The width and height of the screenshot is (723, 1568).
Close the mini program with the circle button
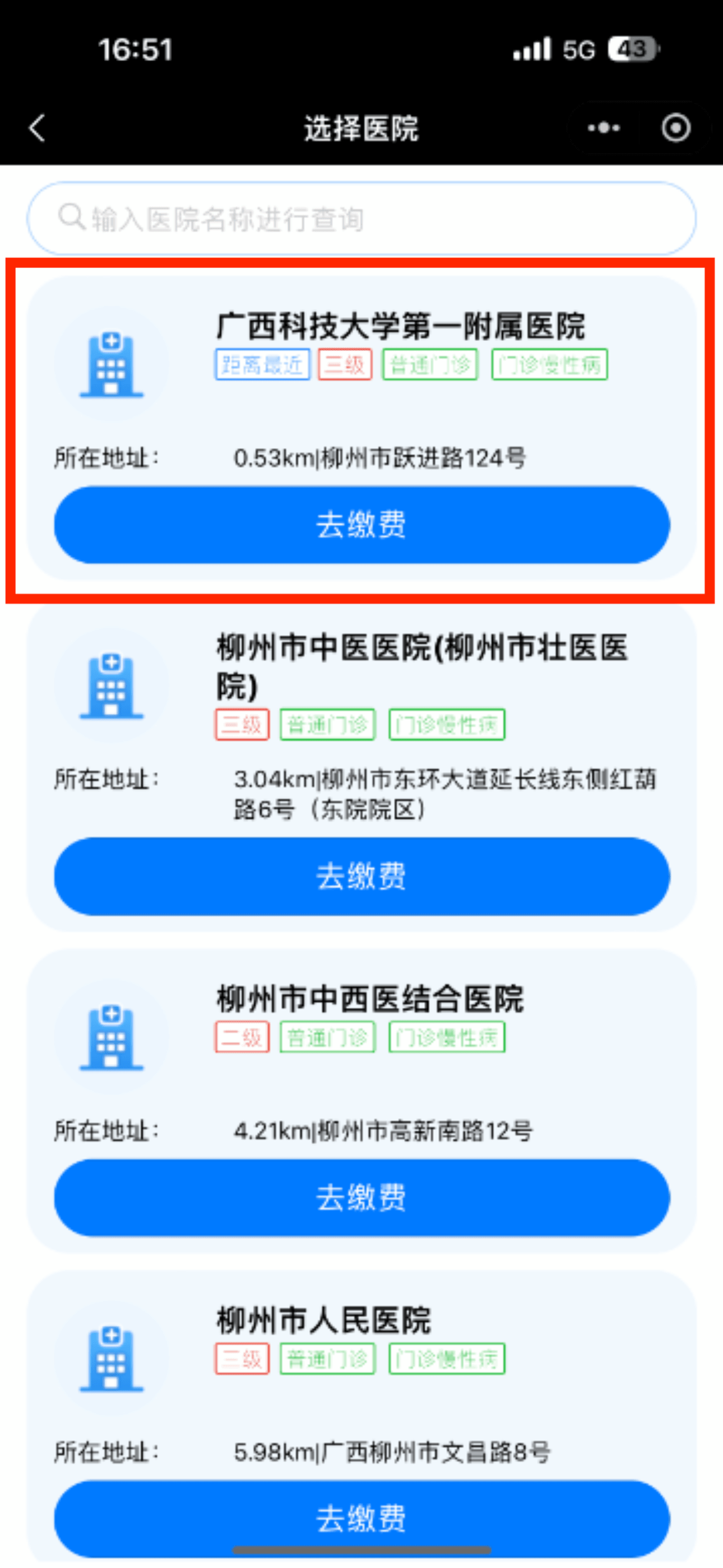point(675,128)
